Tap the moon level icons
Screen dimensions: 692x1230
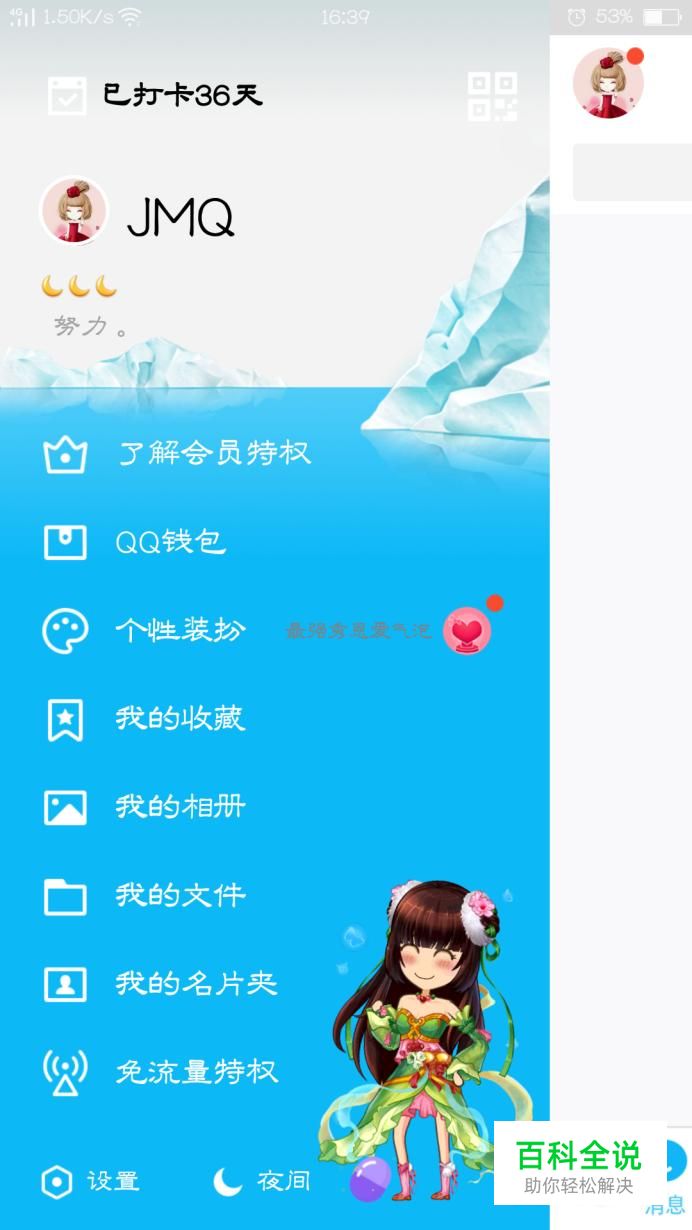pos(79,287)
